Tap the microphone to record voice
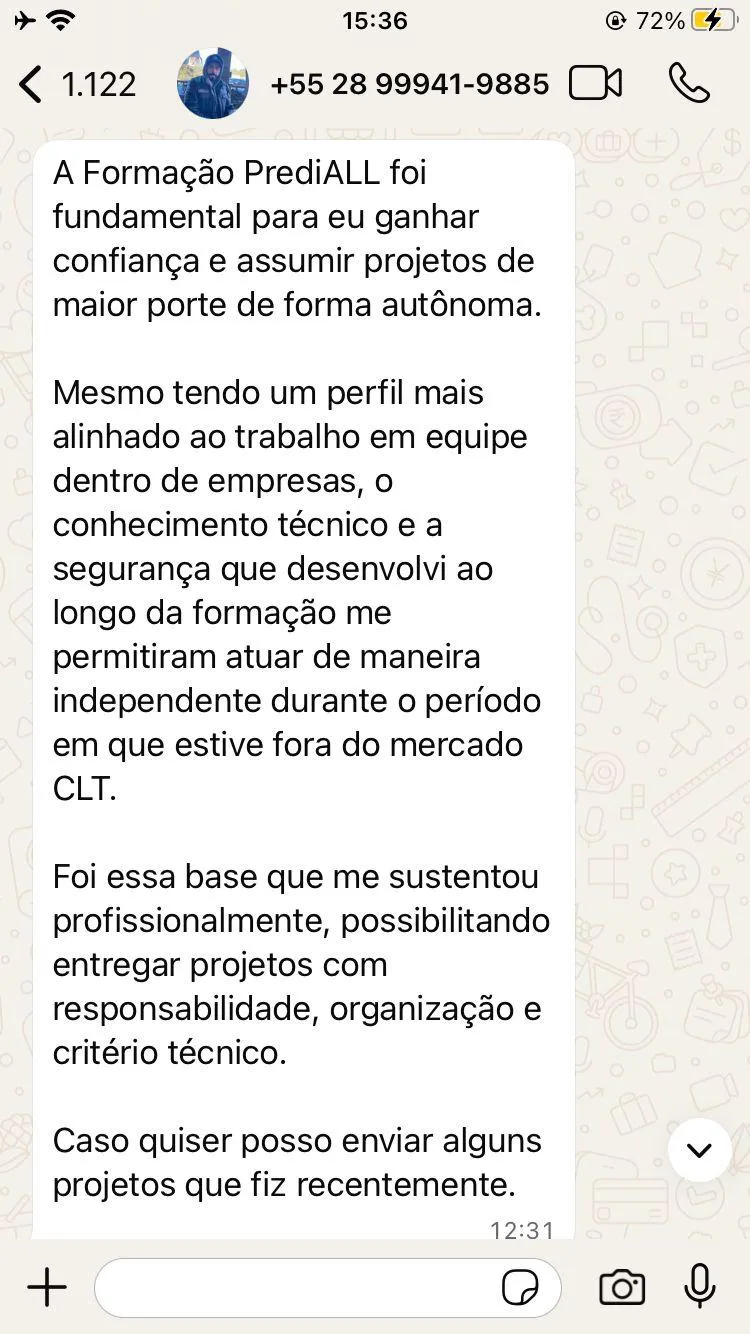 click(700, 1287)
